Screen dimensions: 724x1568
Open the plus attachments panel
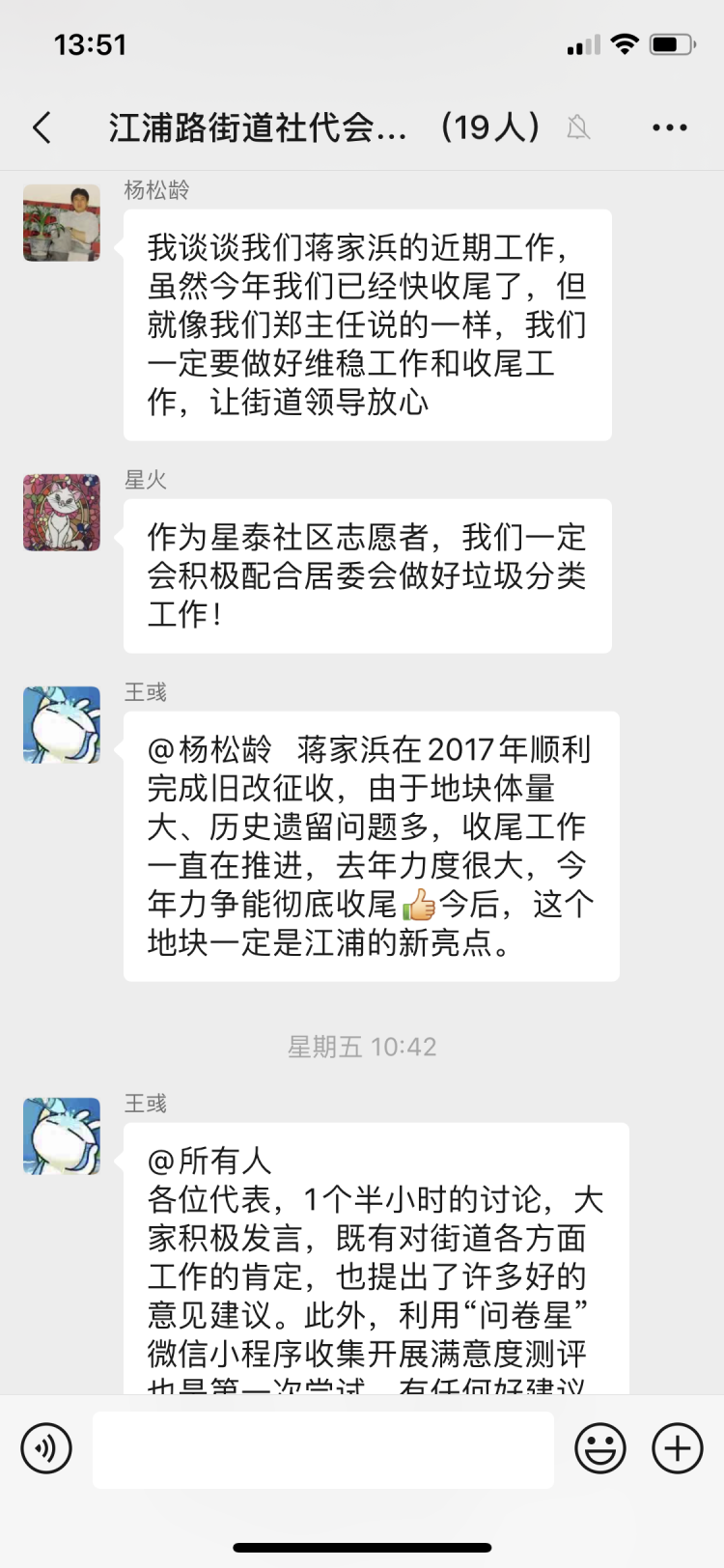pos(677,1448)
